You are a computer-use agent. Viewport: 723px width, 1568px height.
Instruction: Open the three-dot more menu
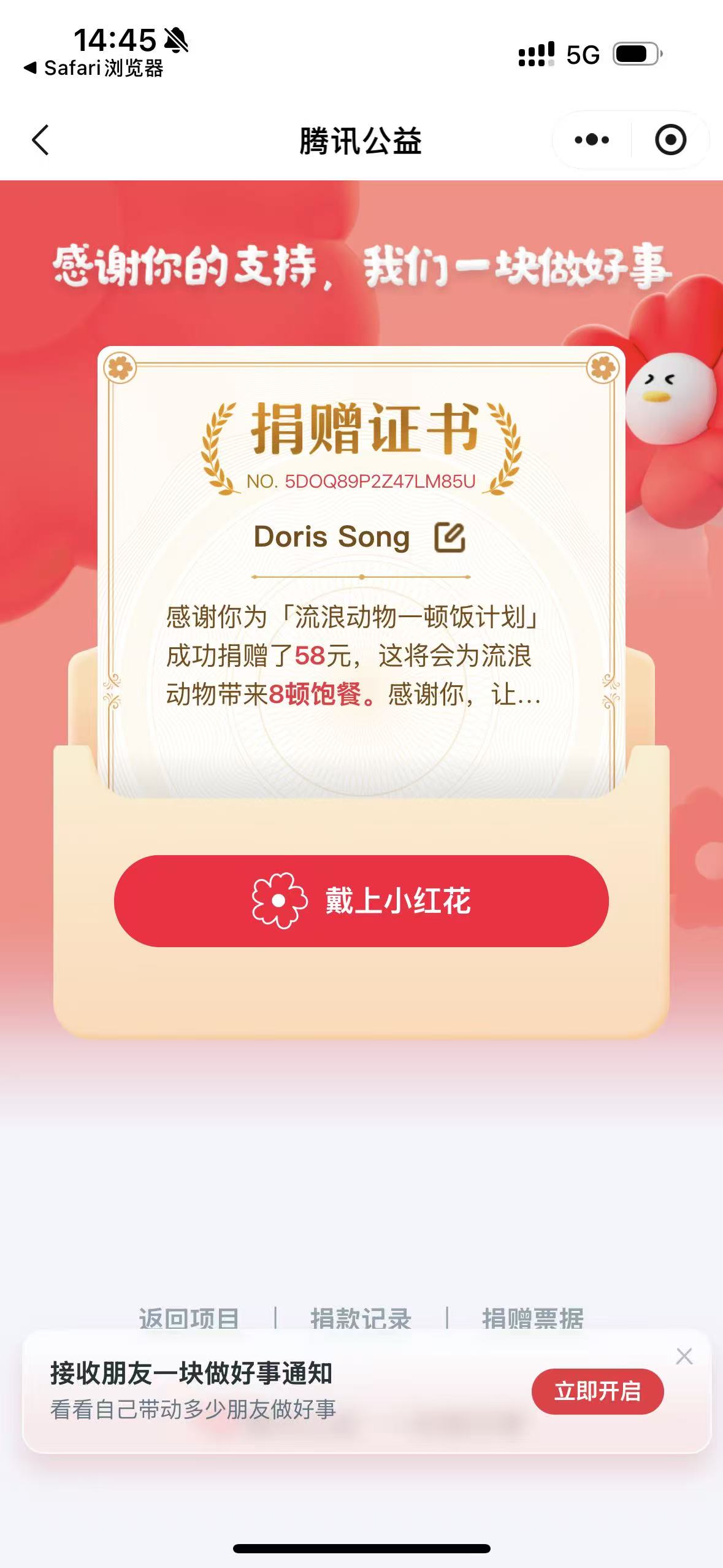pos(592,140)
